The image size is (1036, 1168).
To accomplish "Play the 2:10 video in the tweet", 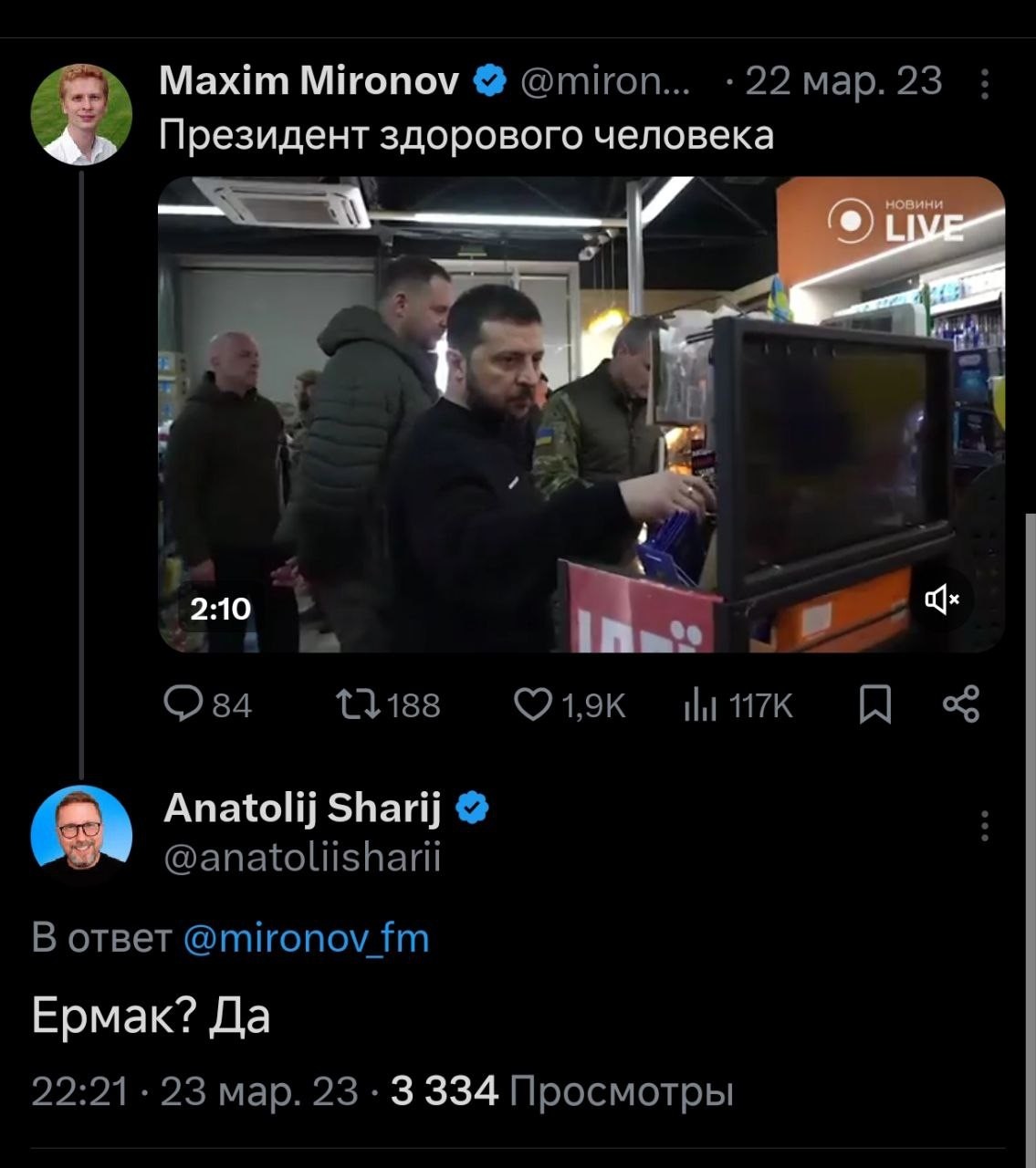I will pos(581,413).
